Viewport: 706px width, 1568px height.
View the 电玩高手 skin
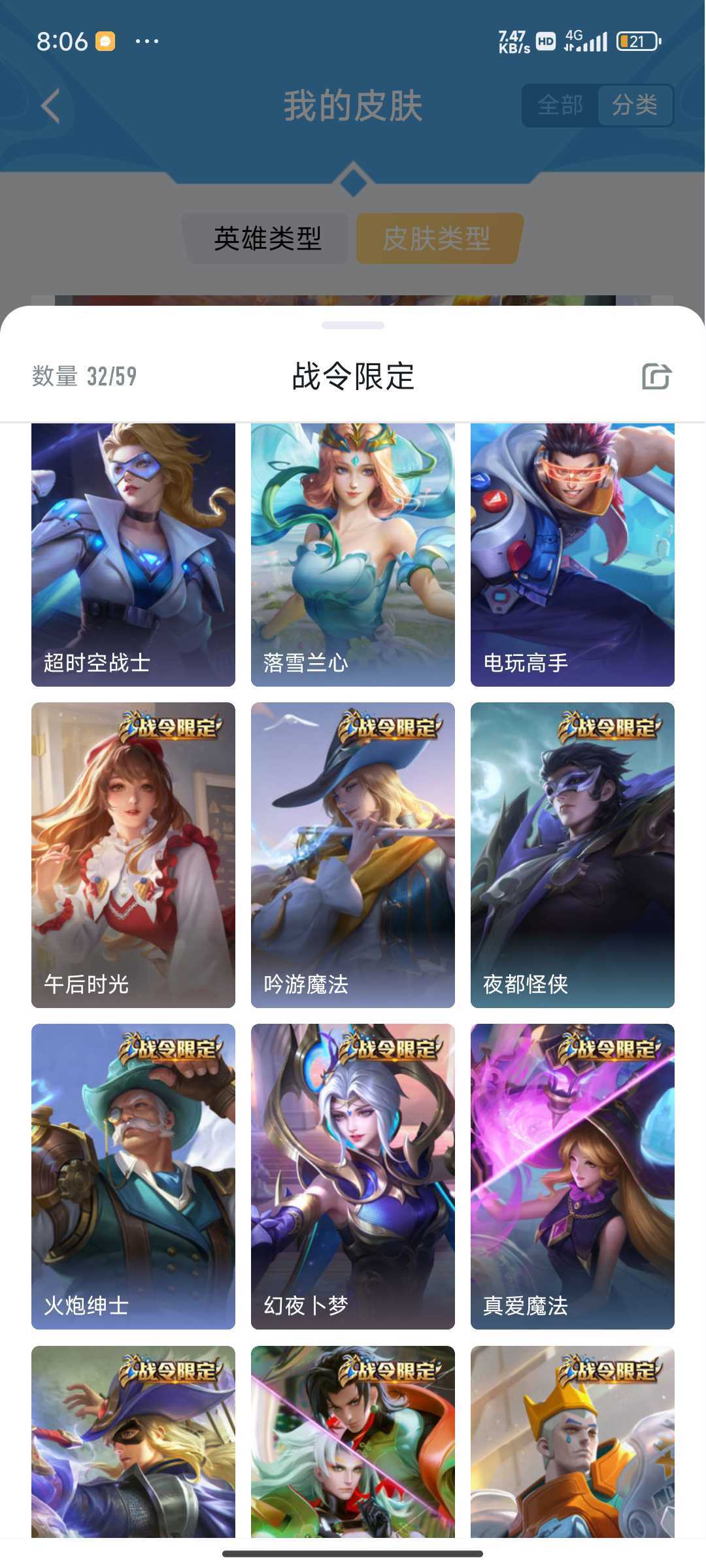(573, 555)
